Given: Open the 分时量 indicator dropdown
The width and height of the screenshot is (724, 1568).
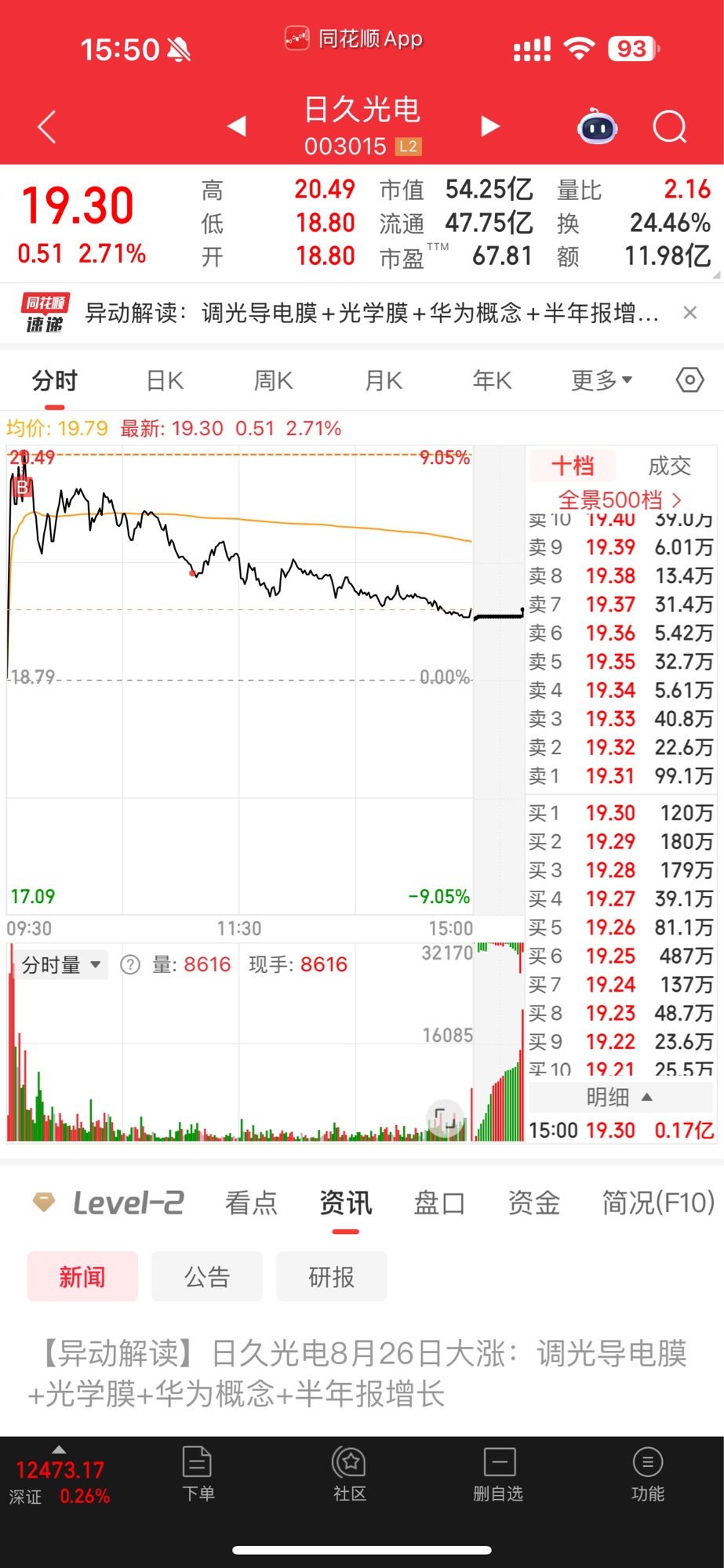Looking at the screenshot, I should click(x=61, y=965).
